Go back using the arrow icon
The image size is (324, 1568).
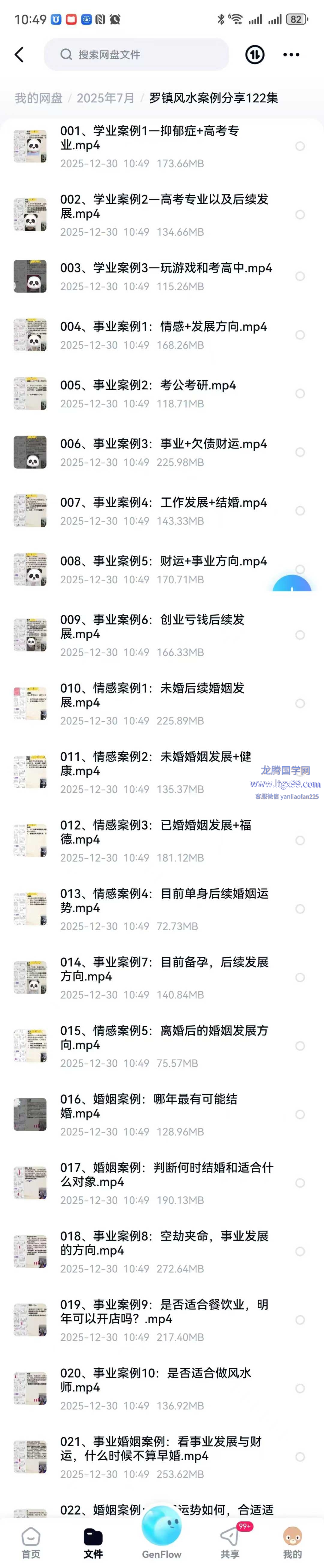click(x=19, y=55)
